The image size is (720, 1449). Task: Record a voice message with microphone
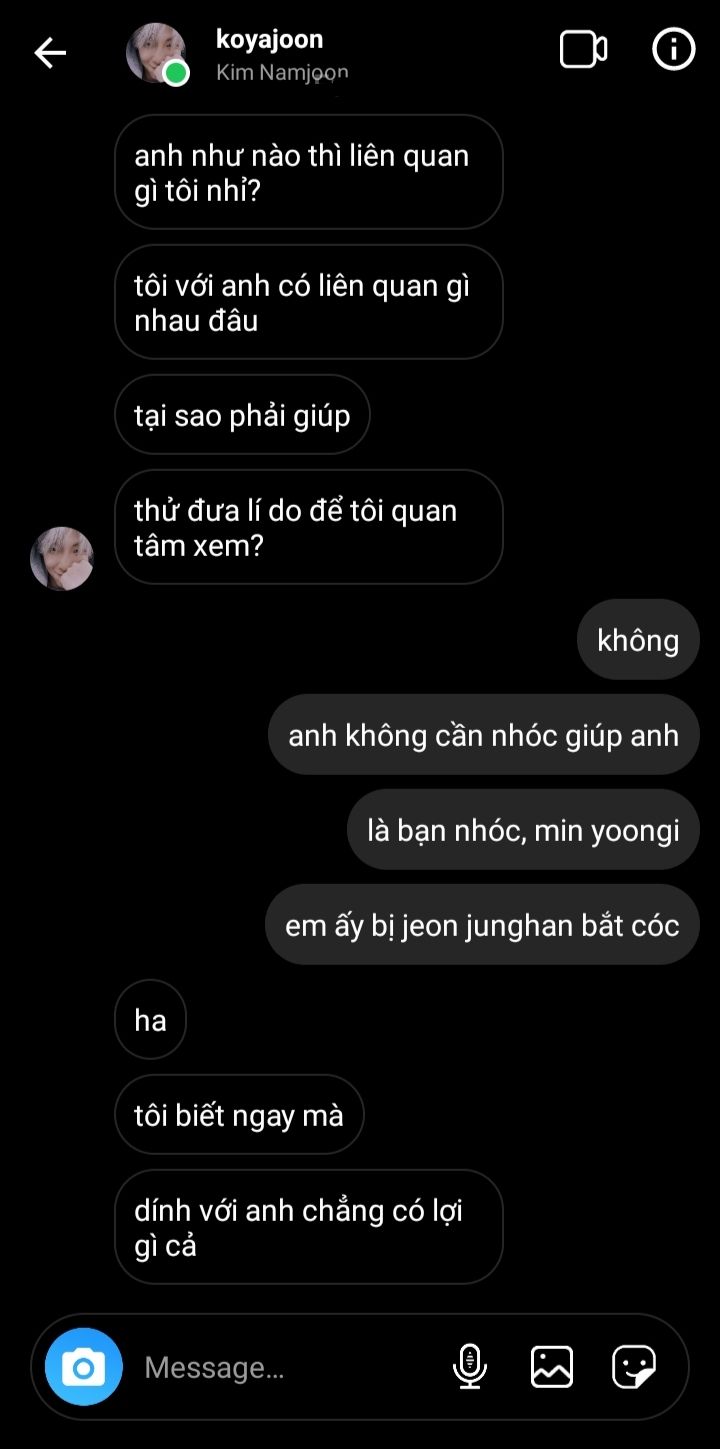469,1366
